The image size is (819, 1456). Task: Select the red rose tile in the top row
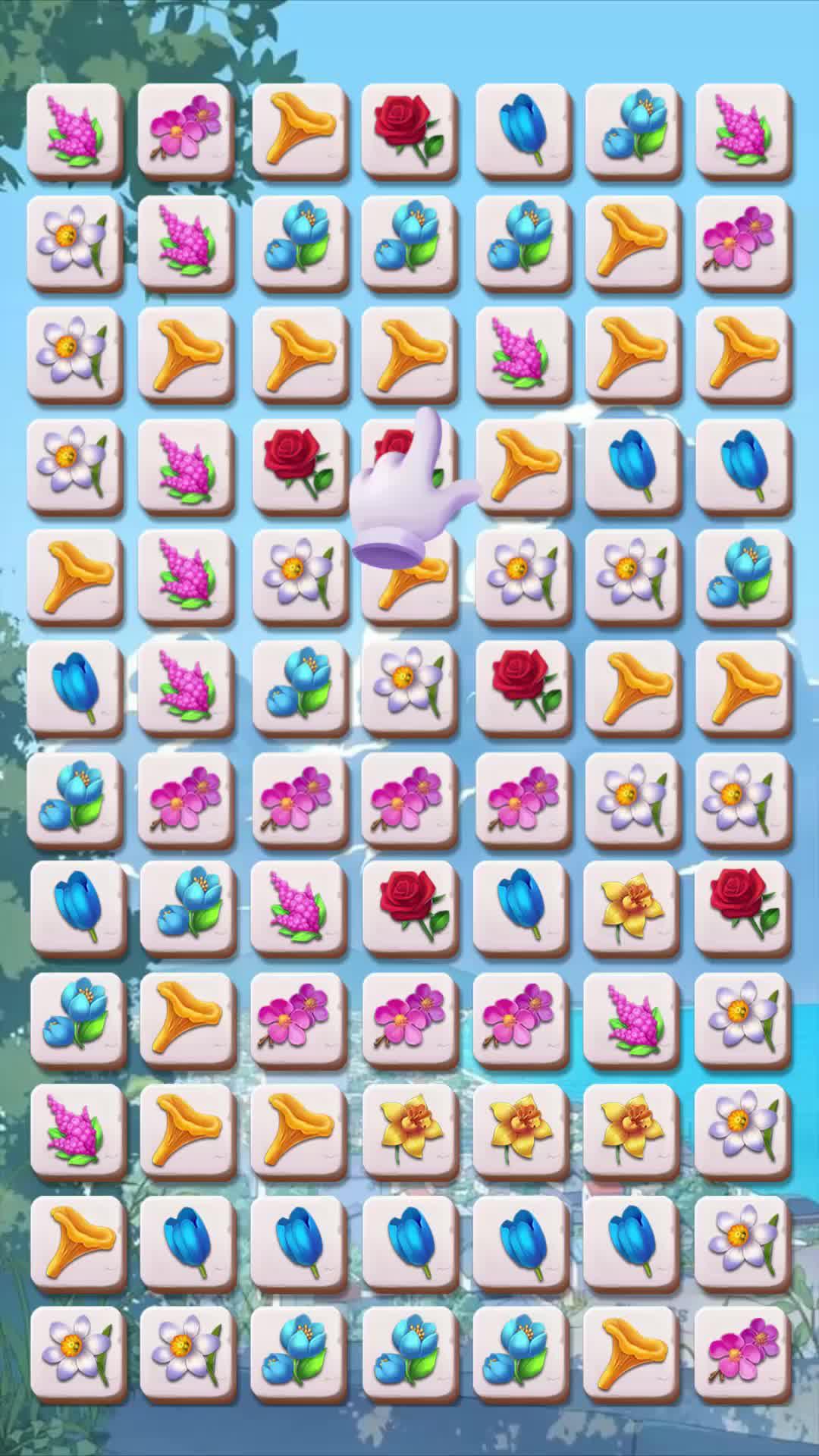[409, 130]
